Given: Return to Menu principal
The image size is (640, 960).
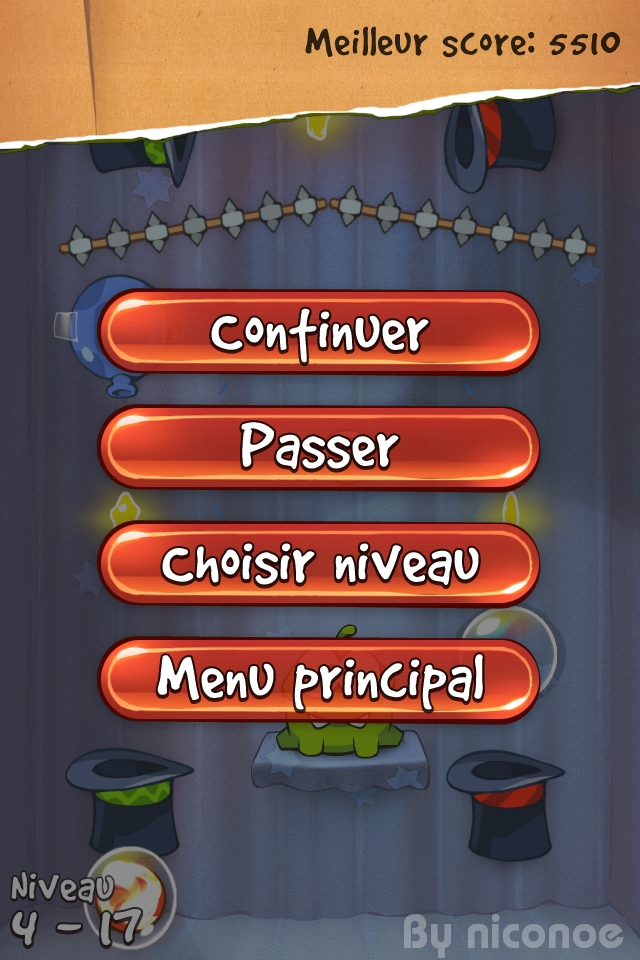Looking at the screenshot, I should (x=319, y=680).
